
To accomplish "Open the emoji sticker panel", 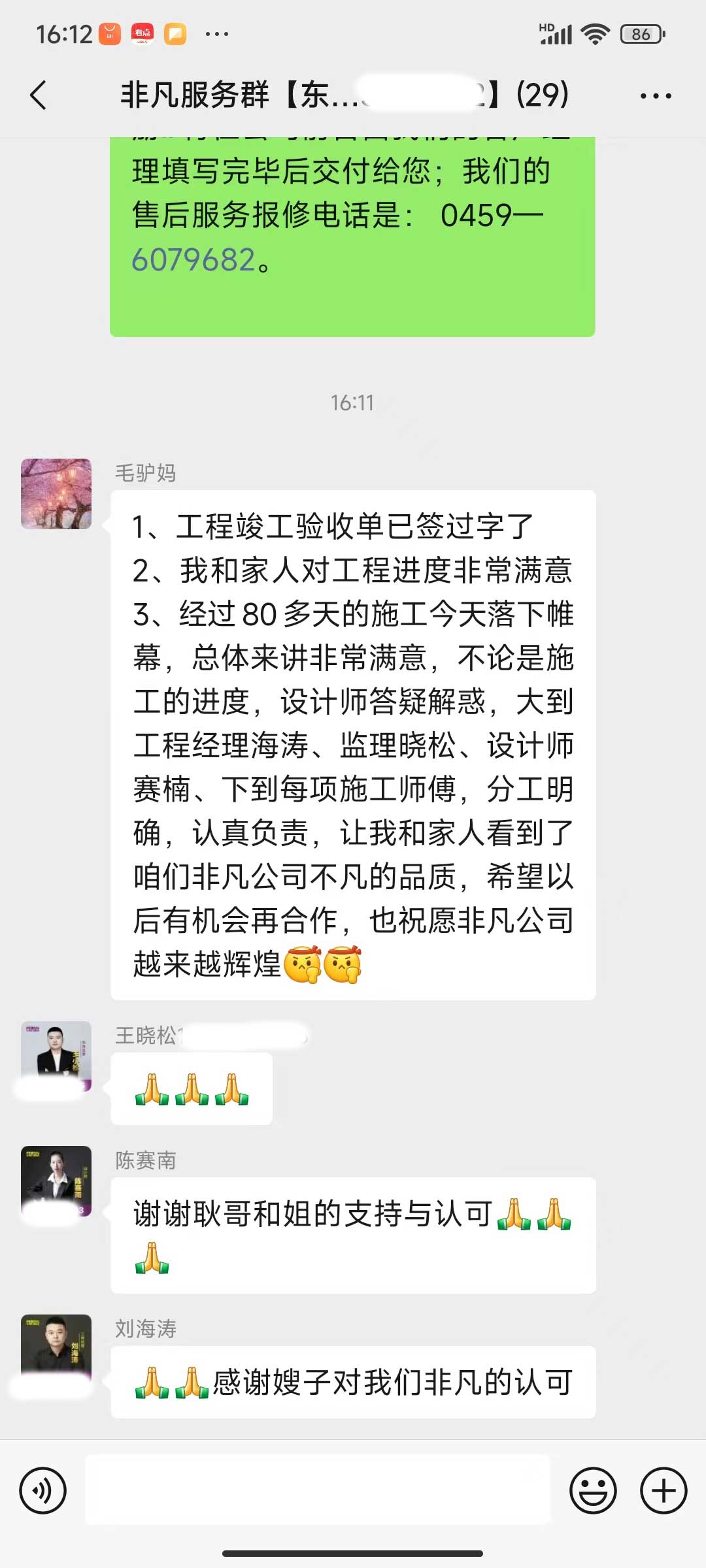I will click(x=593, y=1491).
